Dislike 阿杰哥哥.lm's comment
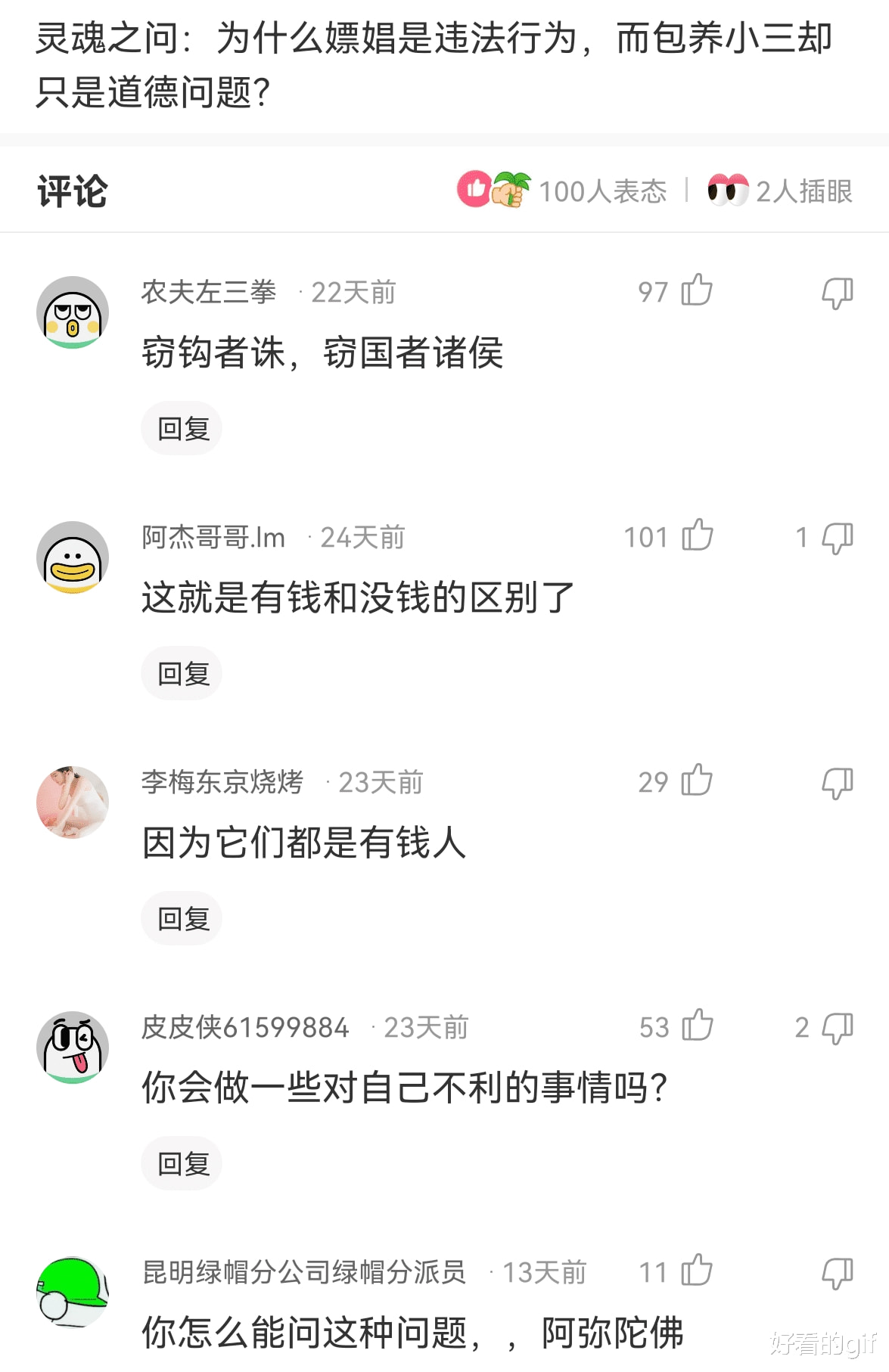Viewport: 889px width, 1372px height. coord(837,538)
